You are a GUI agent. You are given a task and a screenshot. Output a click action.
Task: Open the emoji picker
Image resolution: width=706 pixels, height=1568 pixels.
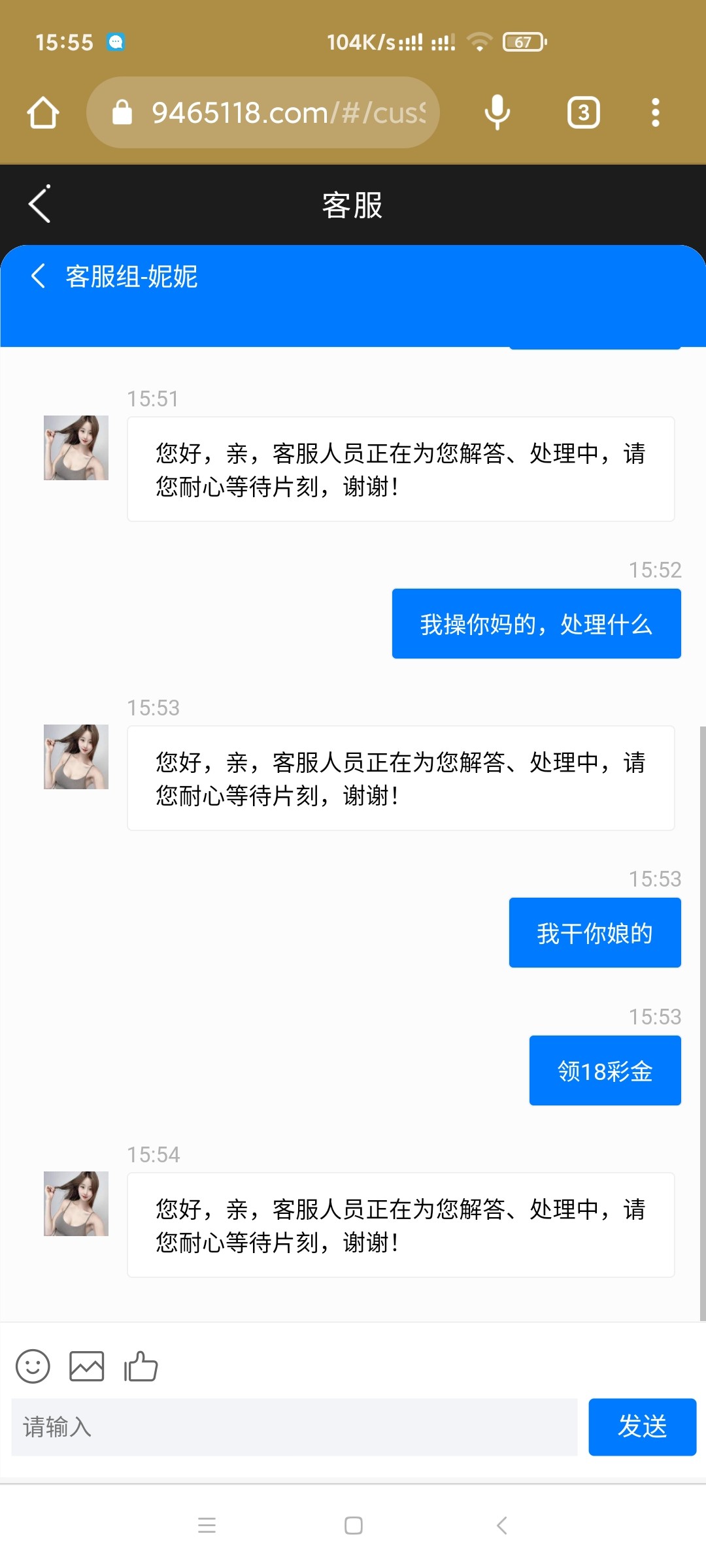pyautogui.click(x=33, y=1366)
